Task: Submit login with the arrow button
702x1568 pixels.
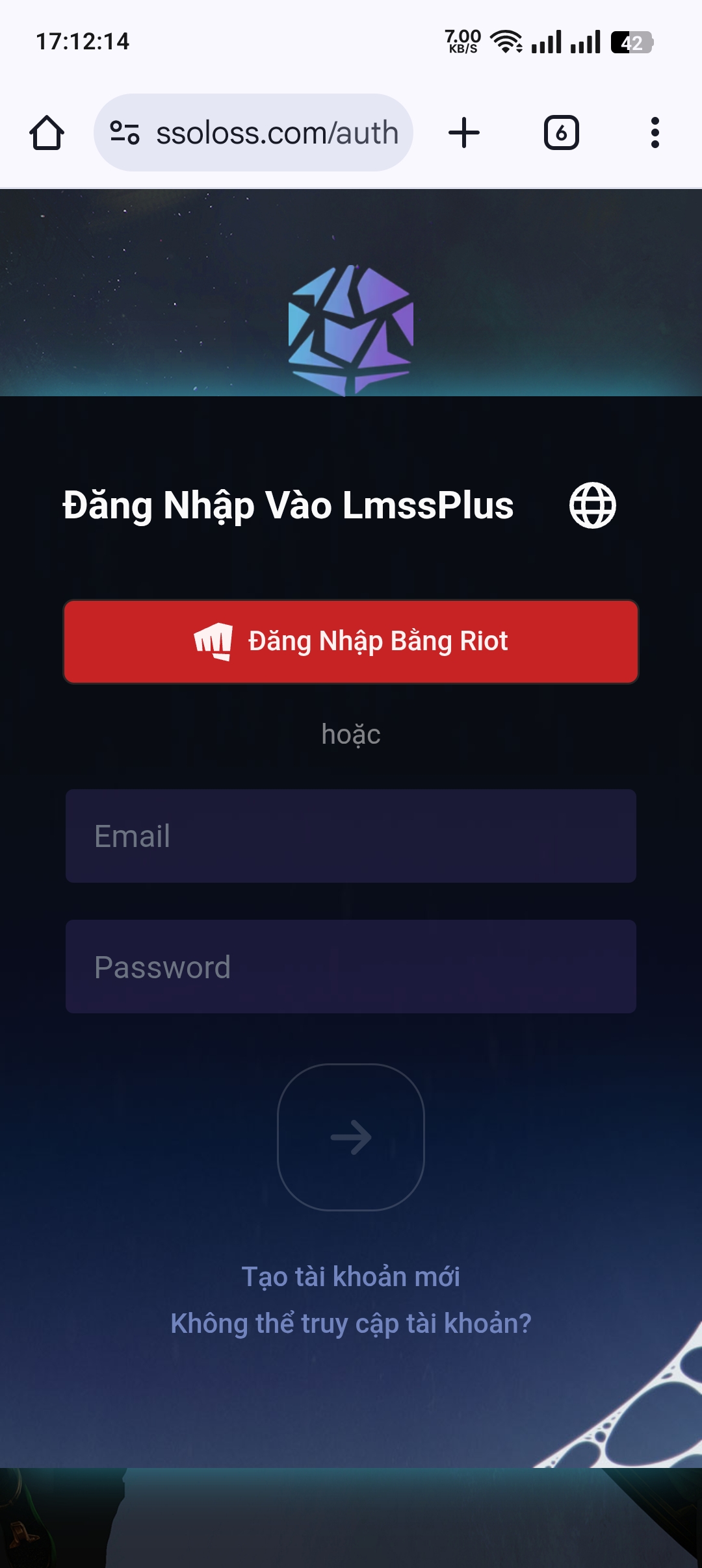Action: 351,1137
